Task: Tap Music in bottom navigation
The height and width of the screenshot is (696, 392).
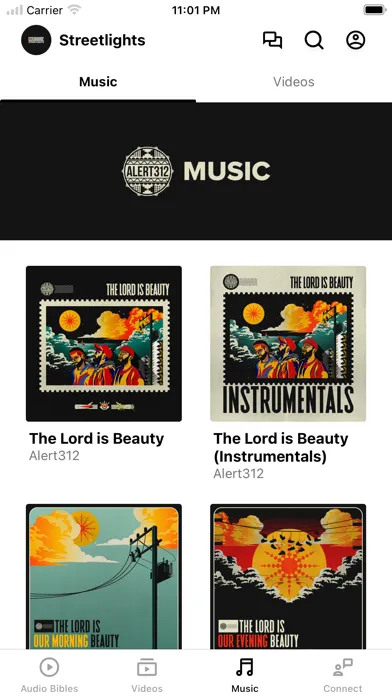Action: [x=245, y=675]
